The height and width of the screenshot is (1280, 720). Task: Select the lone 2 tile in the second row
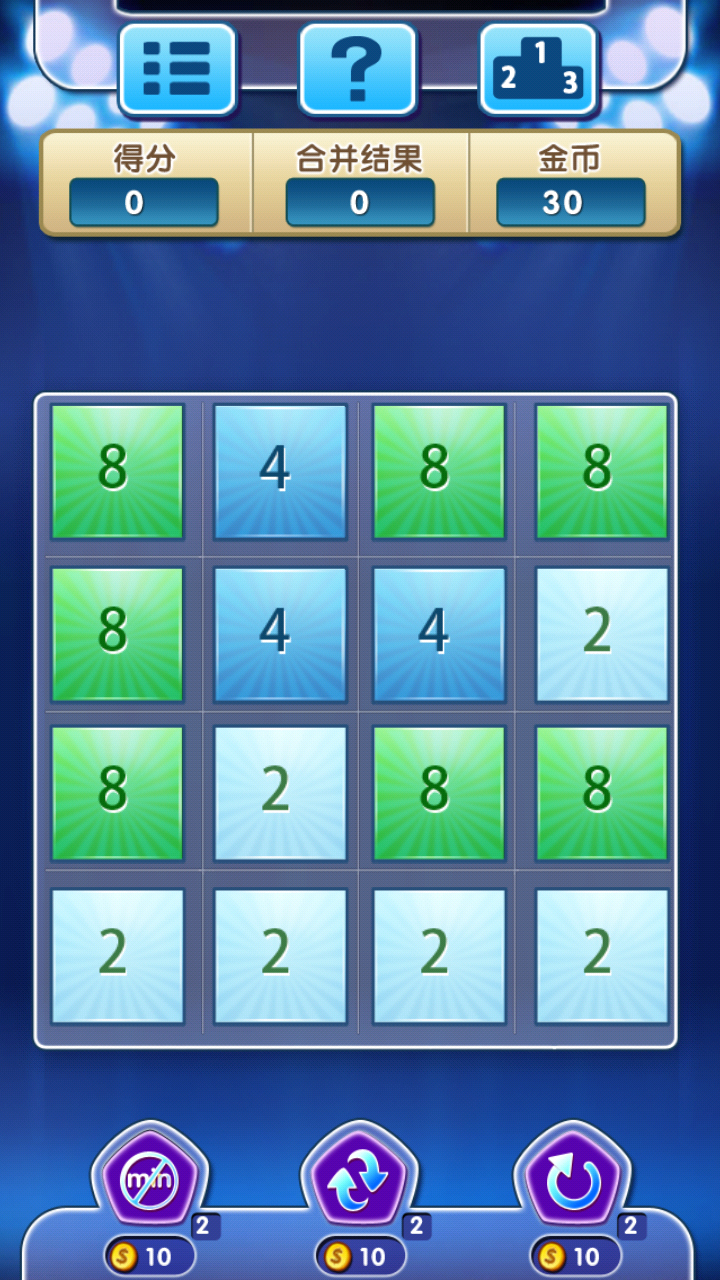pyautogui.click(x=601, y=633)
